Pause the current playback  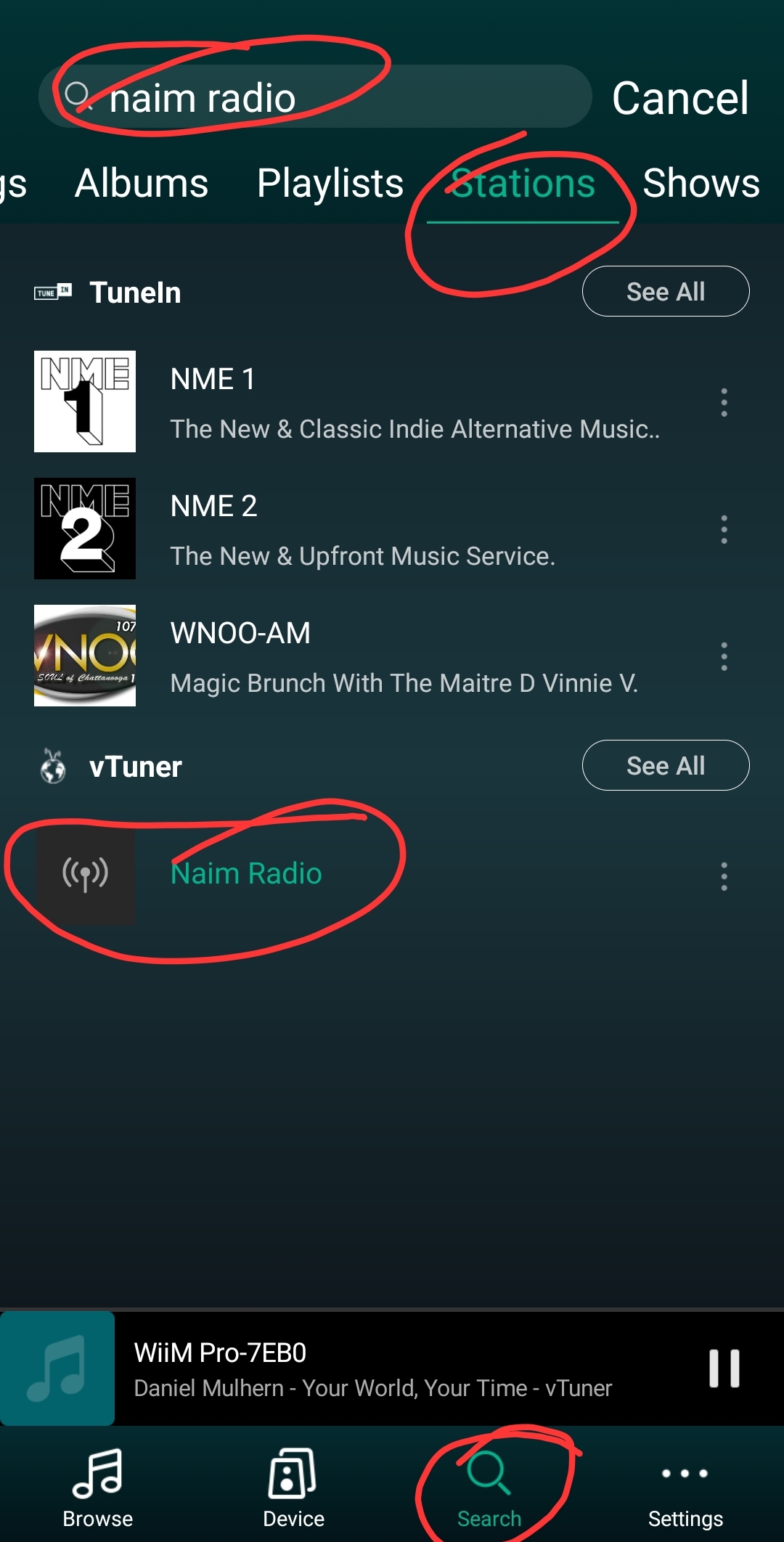(x=724, y=1368)
